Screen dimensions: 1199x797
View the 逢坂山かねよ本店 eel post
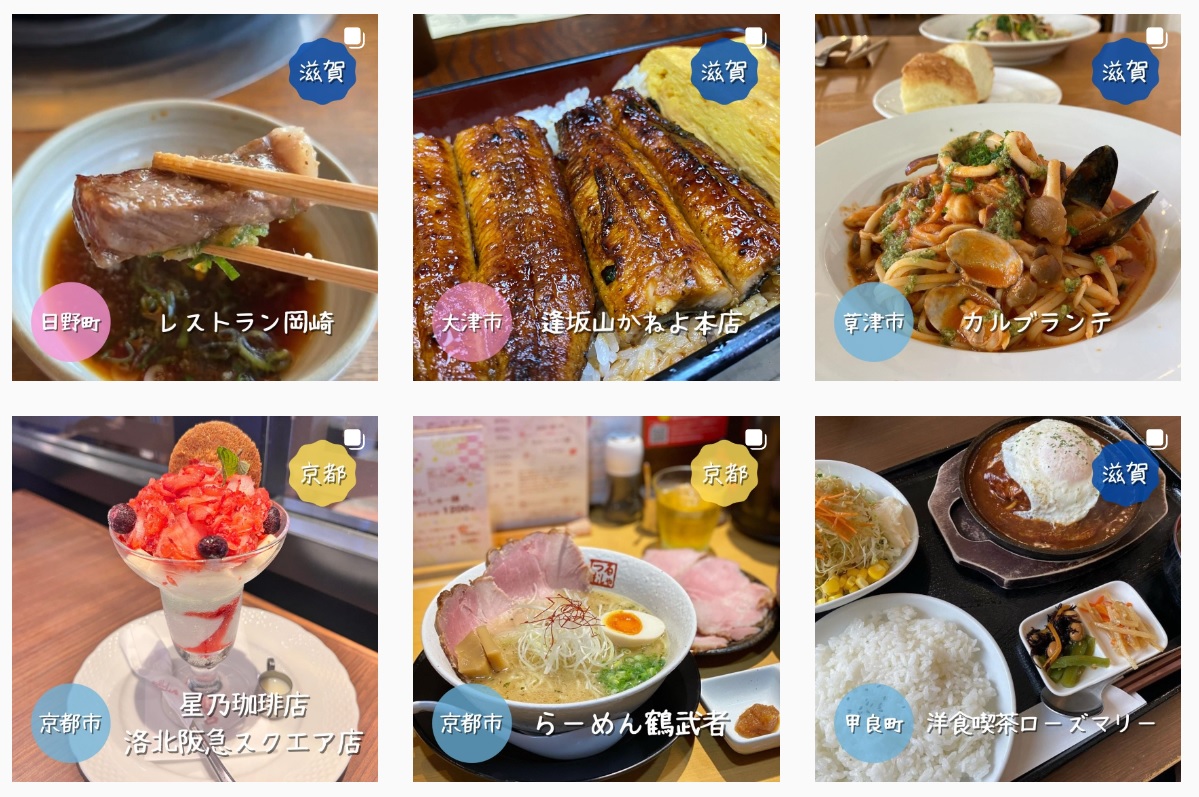tap(596, 197)
